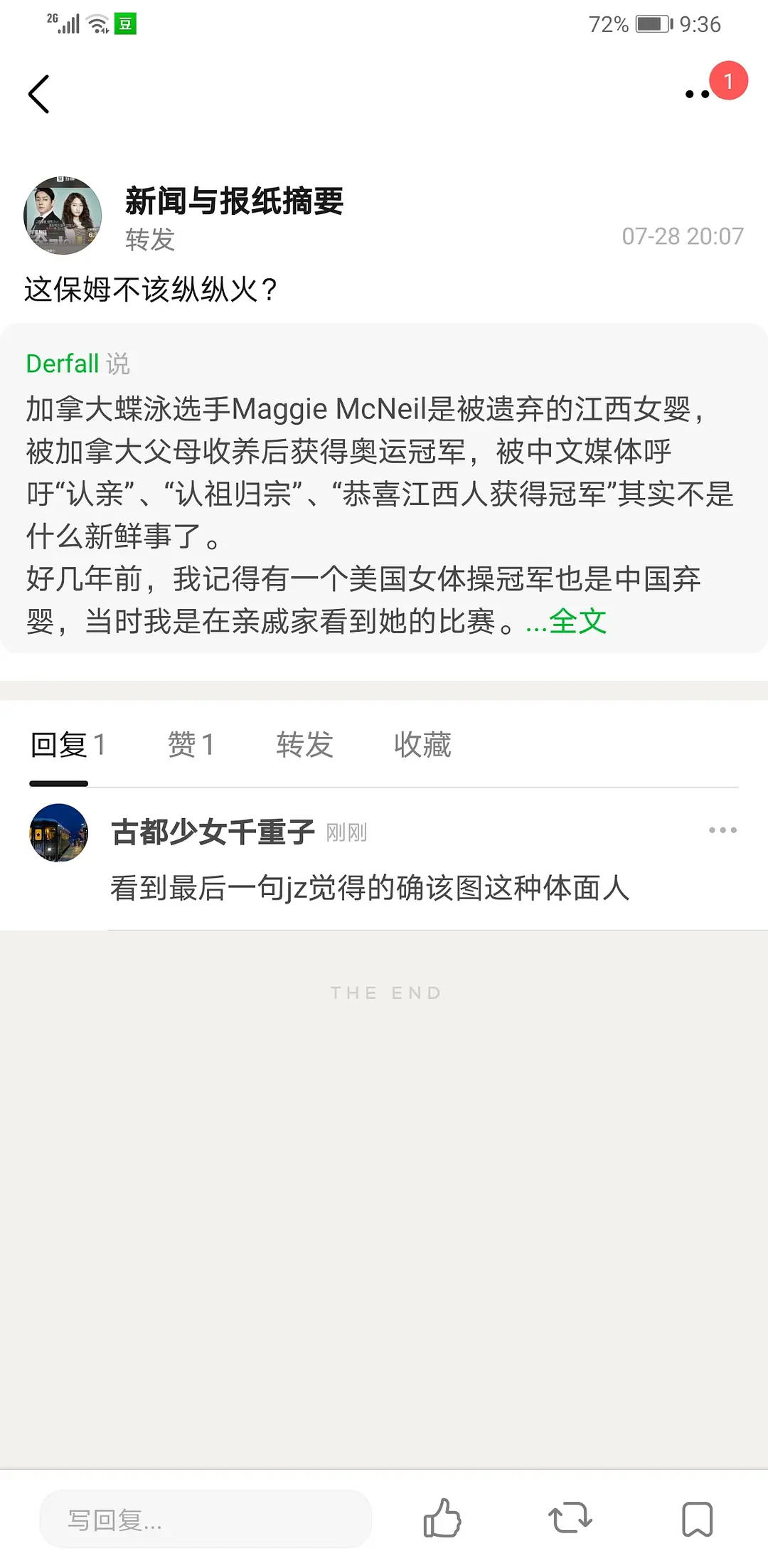Bookmark this post

pyautogui.click(x=697, y=1518)
